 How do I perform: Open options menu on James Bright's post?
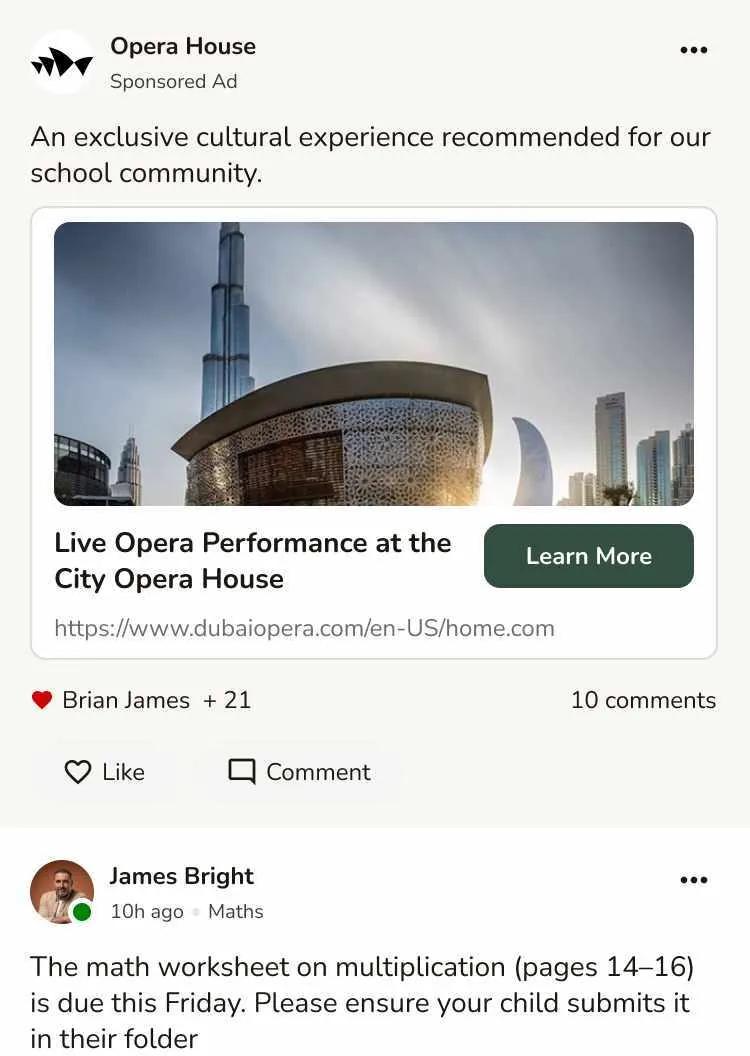(693, 880)
